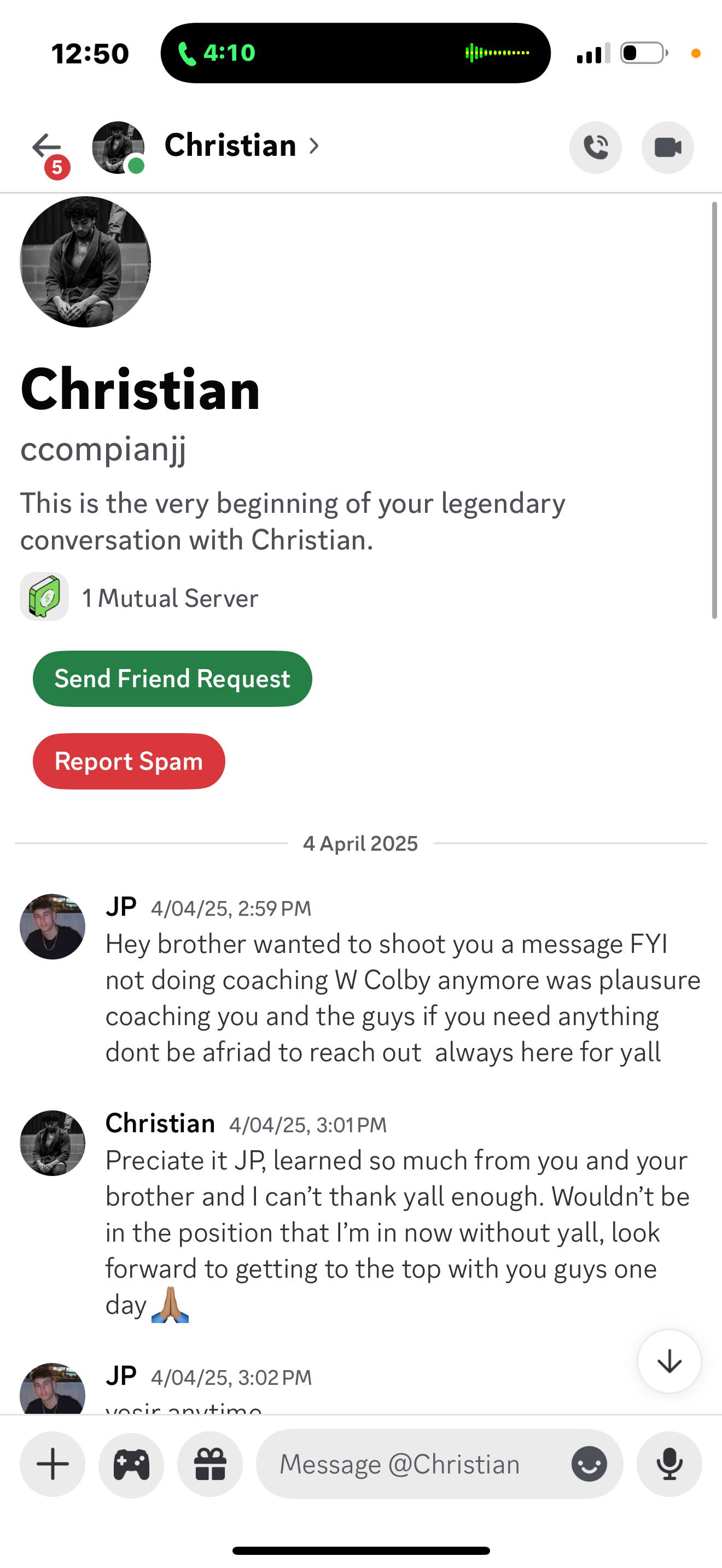This screenshot has height=1568, width=722.
Task: Report Spam for this conversation
Action: (x=129, y=762)
